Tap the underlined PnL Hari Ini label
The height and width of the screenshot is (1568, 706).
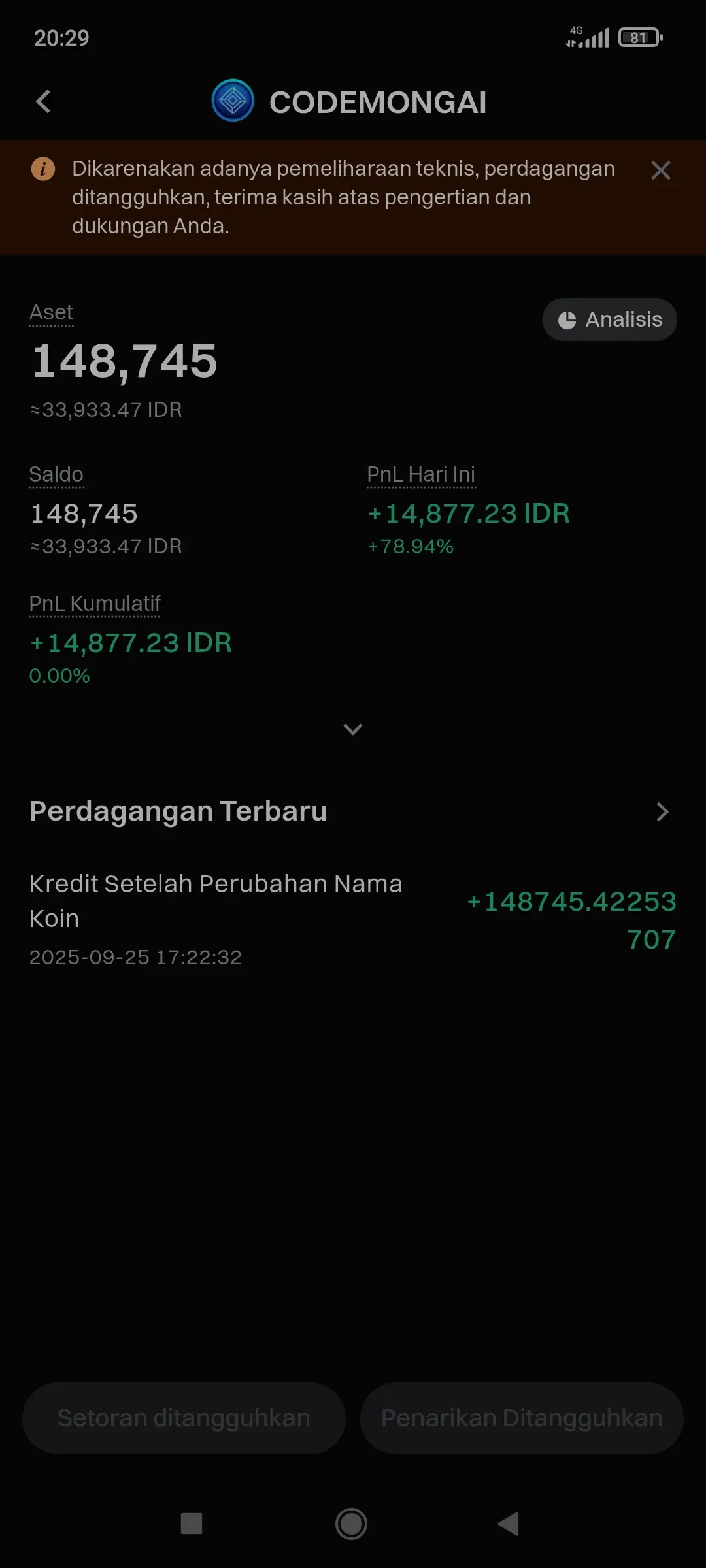click(421, 474)
